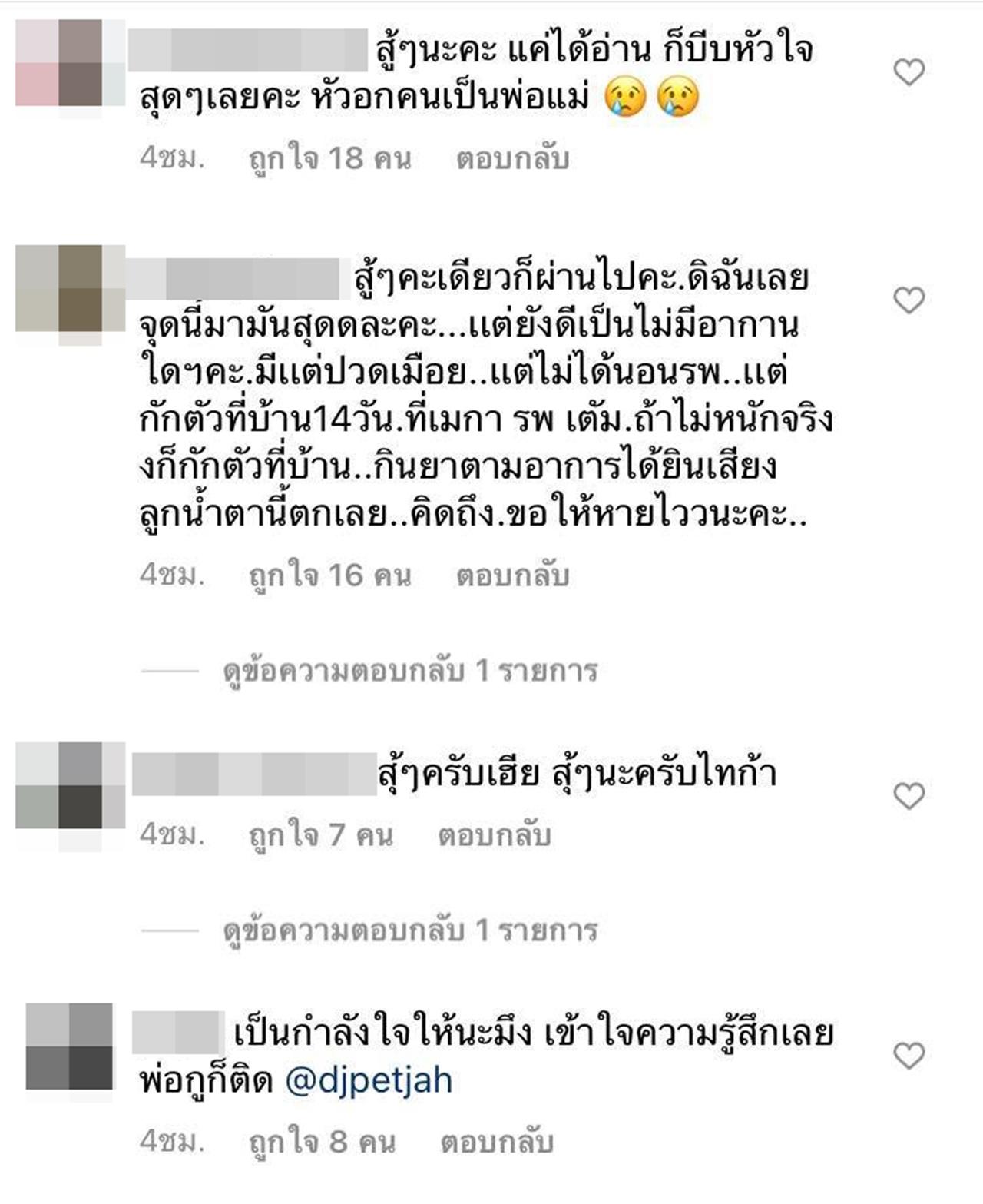Like the comment with 18 likes

point(909,73)
